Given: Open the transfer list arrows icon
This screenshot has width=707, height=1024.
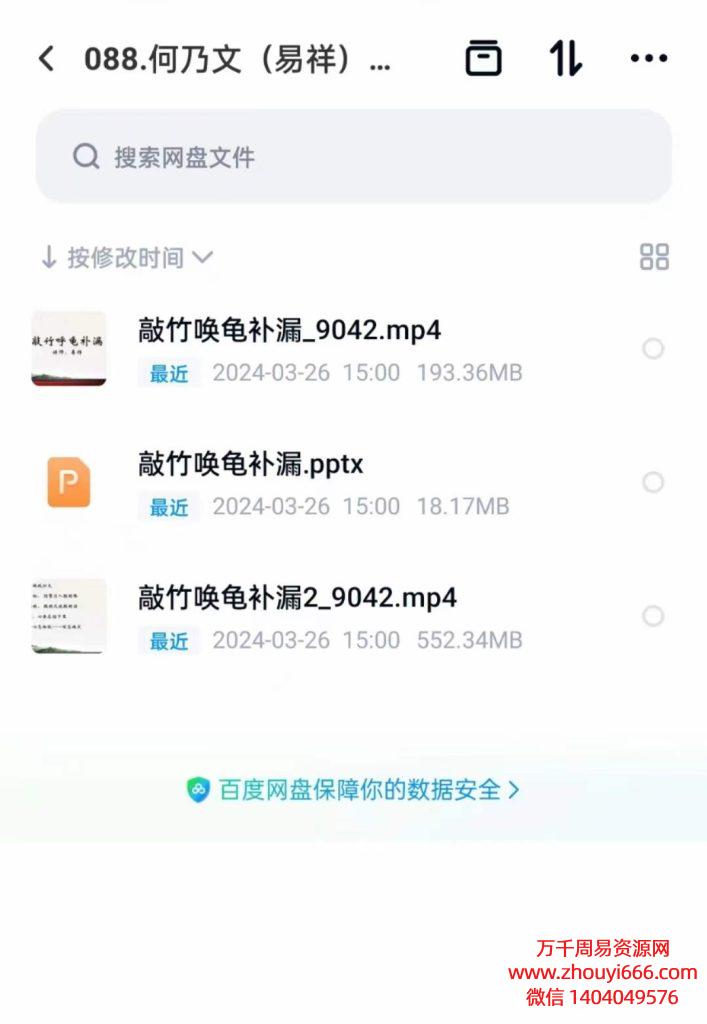Looking at the screenshot, I should pyautogui.click(x=565, y=59).
